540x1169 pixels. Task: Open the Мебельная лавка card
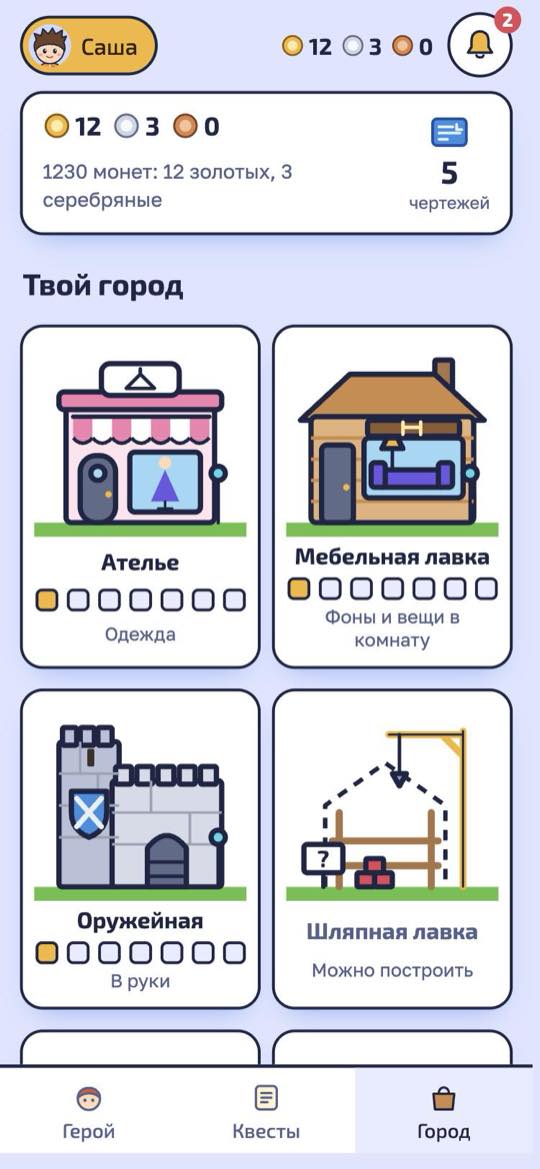coord(392,497)
